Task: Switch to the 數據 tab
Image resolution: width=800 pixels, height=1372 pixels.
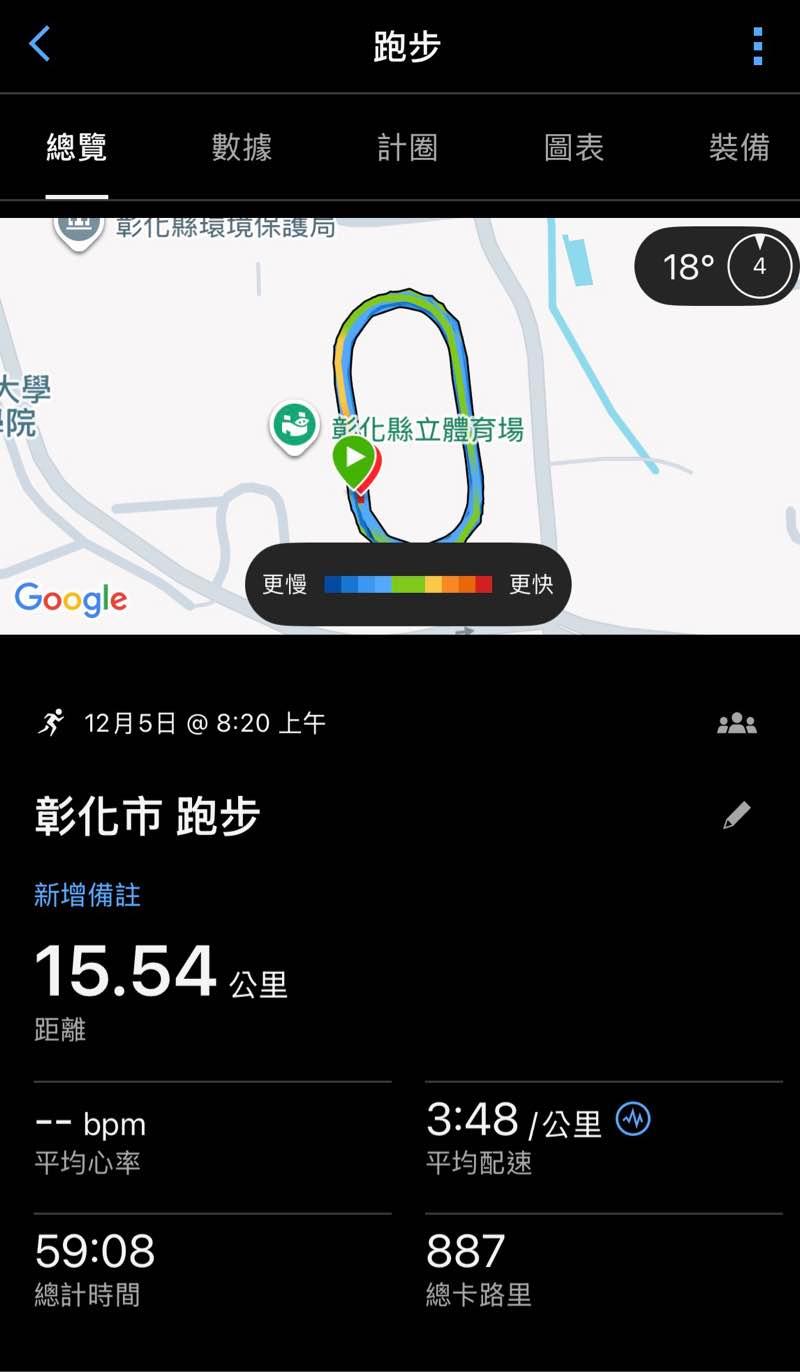Action: coord(242,148)
